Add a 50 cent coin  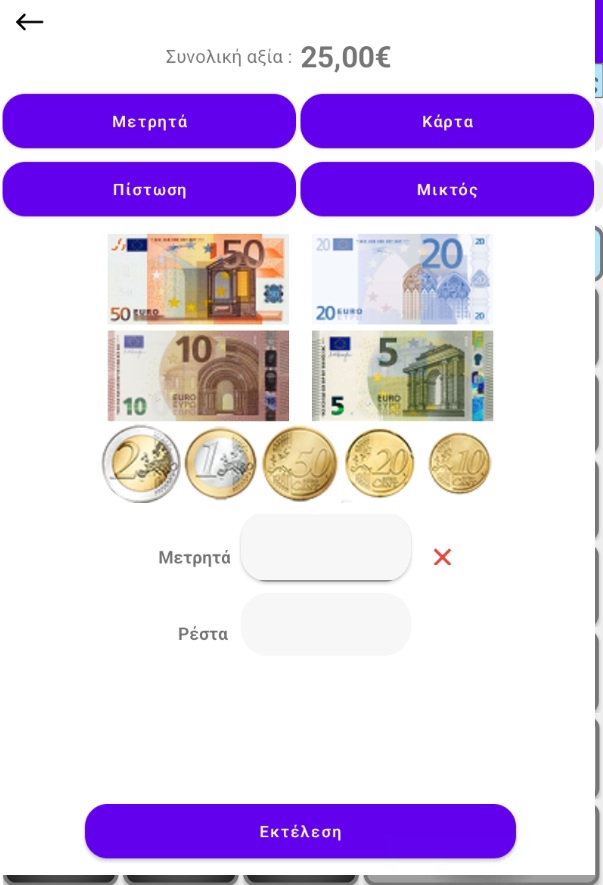[300, 464]
